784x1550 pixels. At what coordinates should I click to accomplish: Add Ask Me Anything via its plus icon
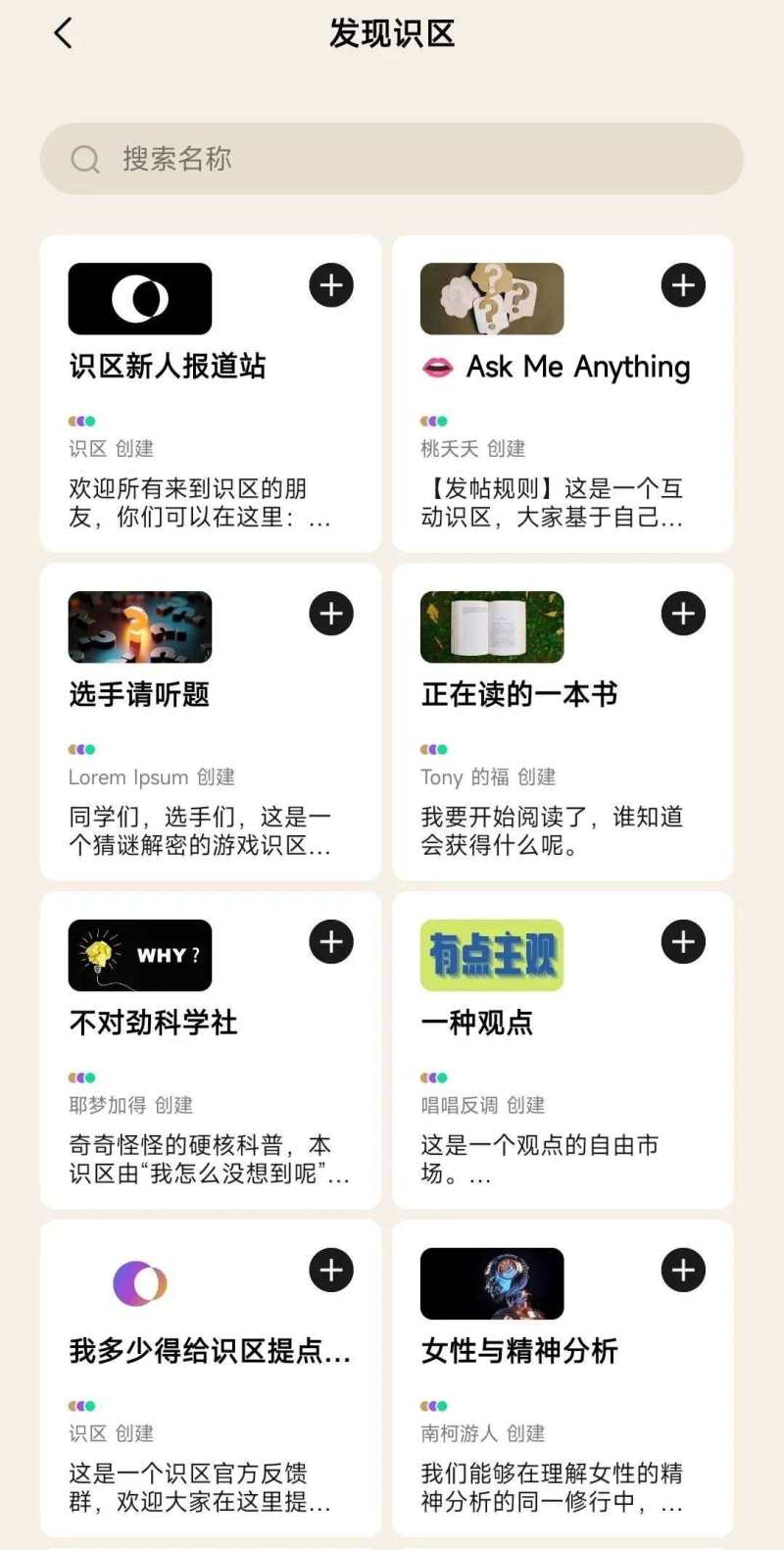[683, 285]
